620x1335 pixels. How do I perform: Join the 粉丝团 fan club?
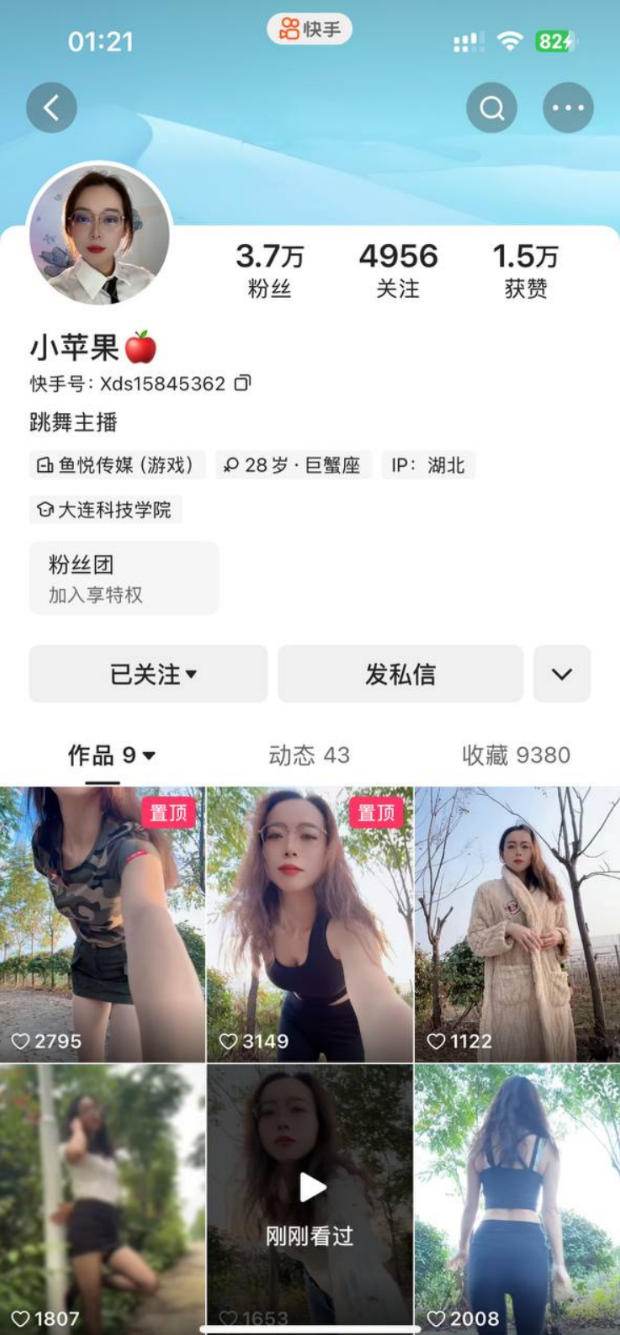coord(124,578)
